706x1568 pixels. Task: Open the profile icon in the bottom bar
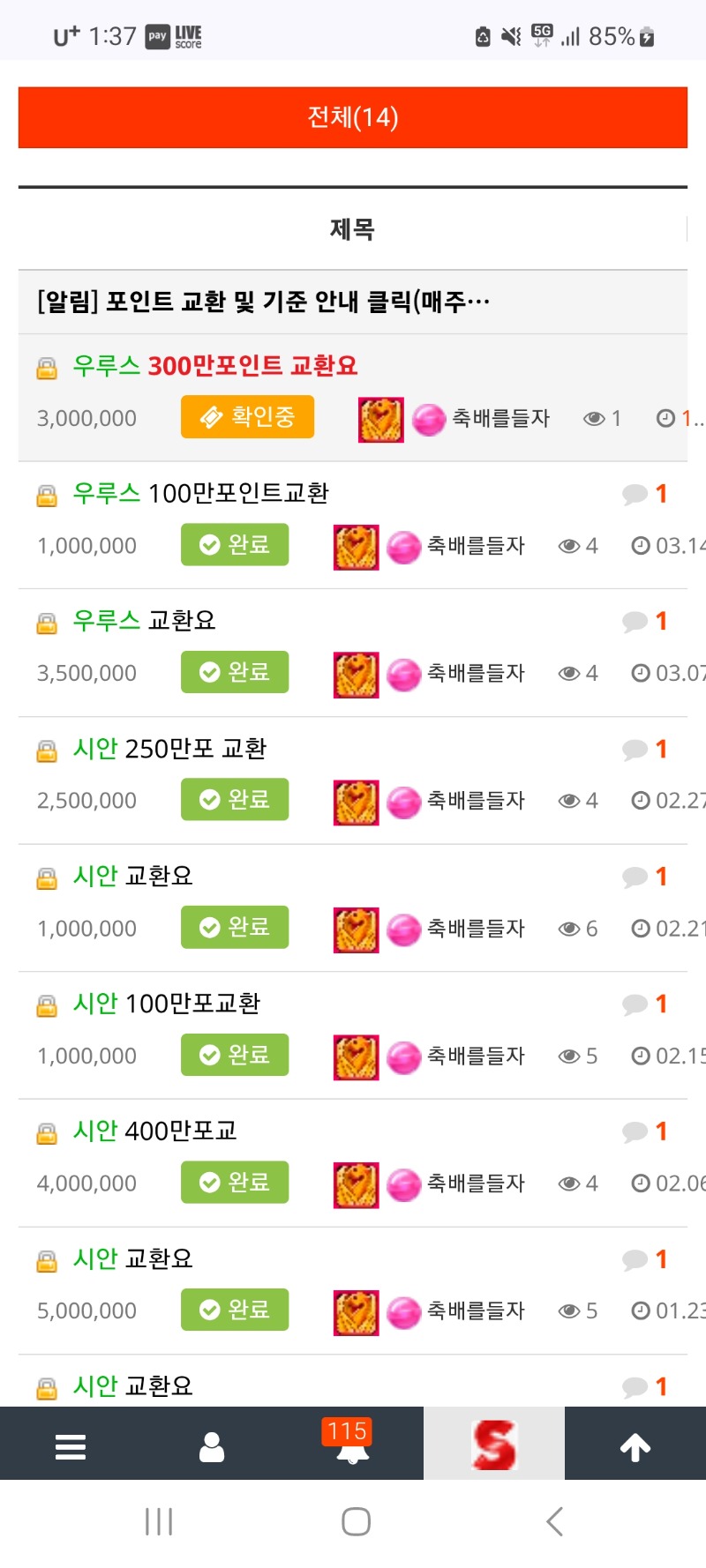pos(212,1446)
